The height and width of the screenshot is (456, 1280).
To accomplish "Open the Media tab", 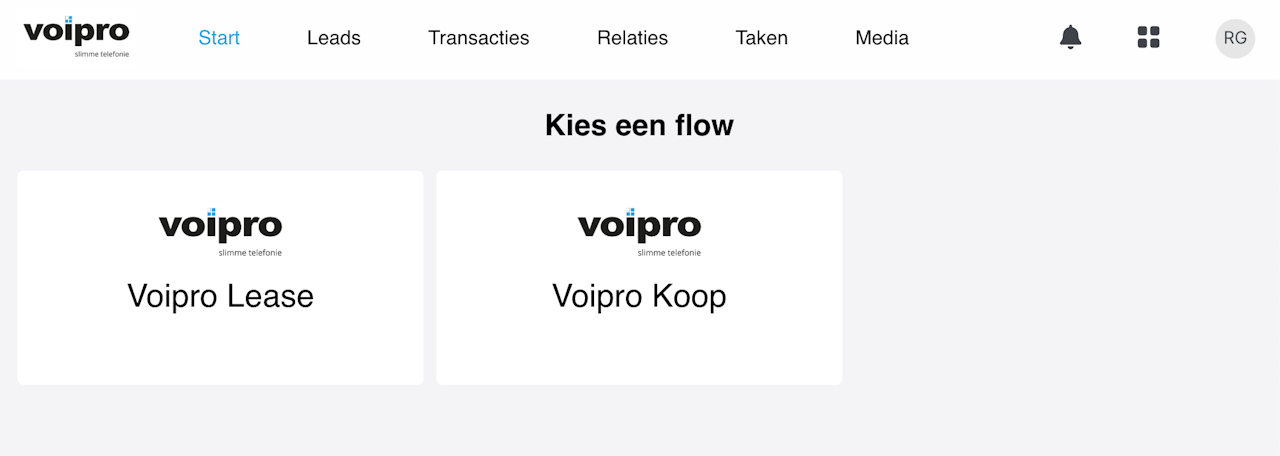I will pyautogui.click(x=881, y=38).
